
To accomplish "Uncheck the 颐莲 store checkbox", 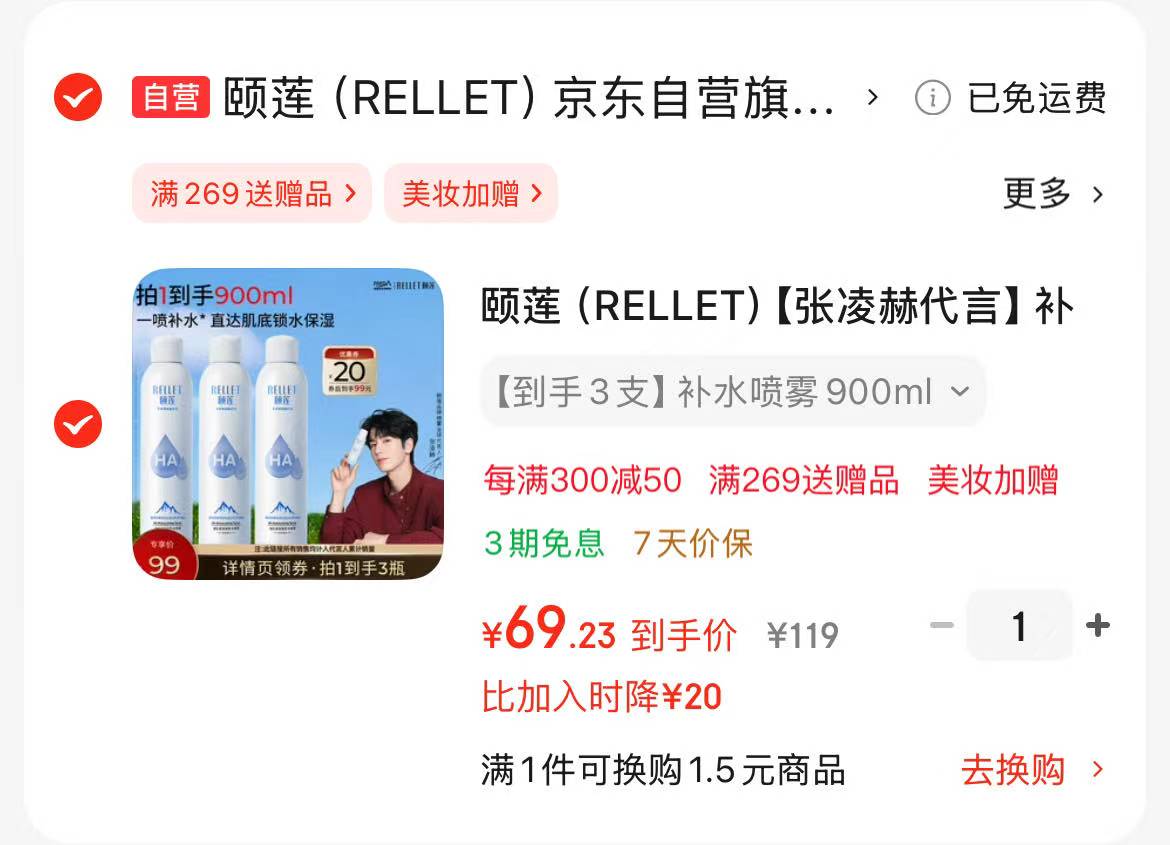I will click(x=78, y=98).
